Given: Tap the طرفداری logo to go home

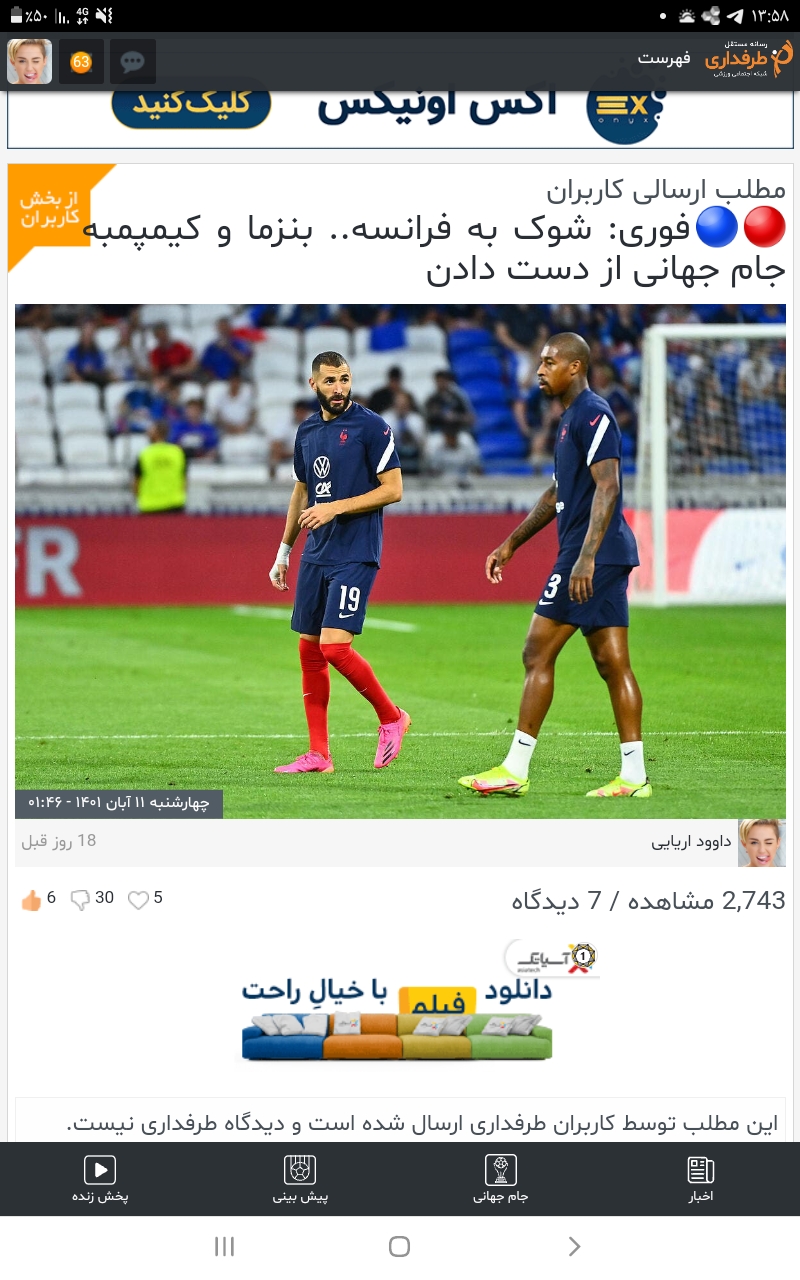Looking at the screenshot, I should (x=748, y=59).
